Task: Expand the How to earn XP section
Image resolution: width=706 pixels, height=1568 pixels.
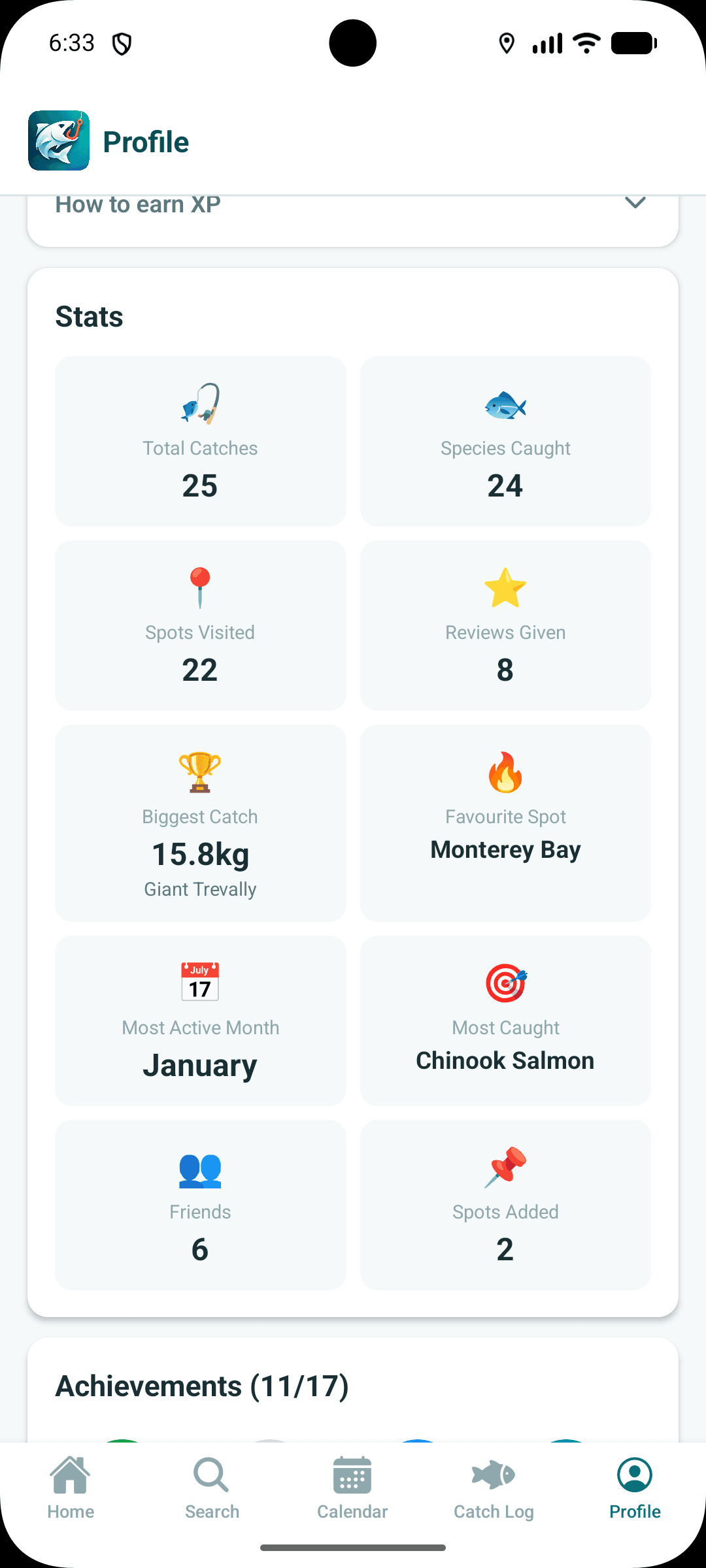Action: [353, 204]
